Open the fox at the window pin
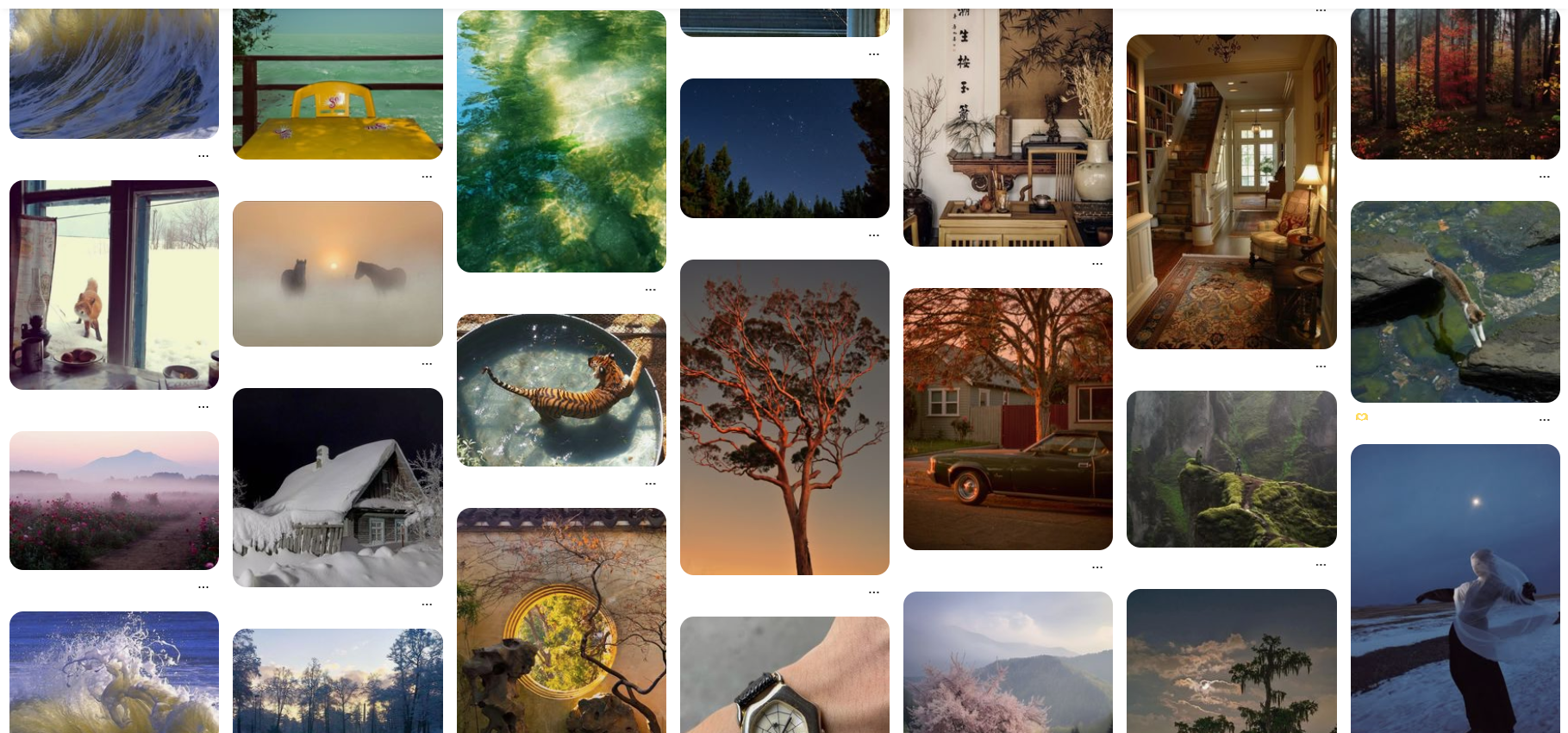Viewport: 1568px width, 733px height. (x=114, y=285)
